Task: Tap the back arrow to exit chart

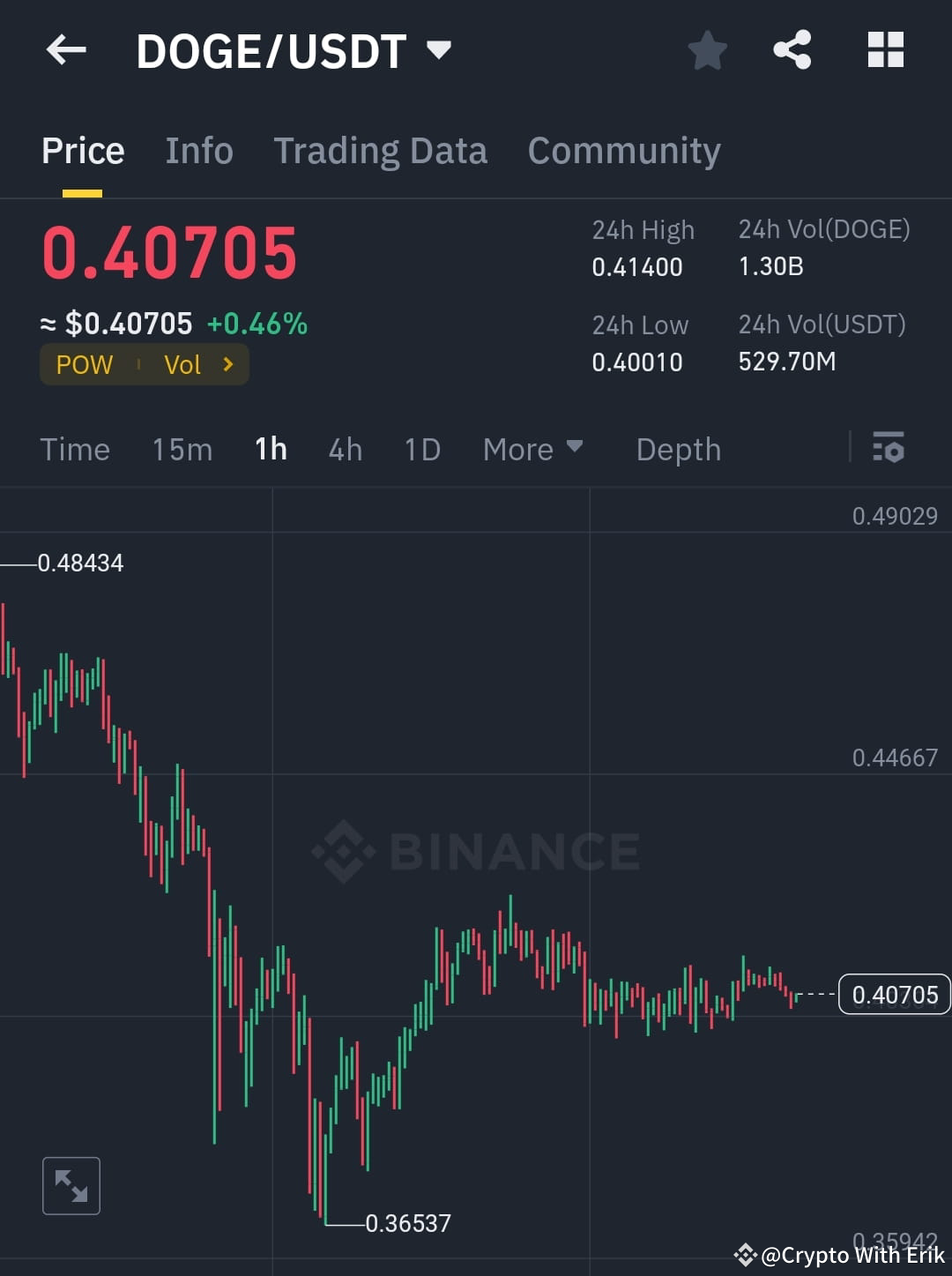Action: pyautogui.click(x=64, y=50)
